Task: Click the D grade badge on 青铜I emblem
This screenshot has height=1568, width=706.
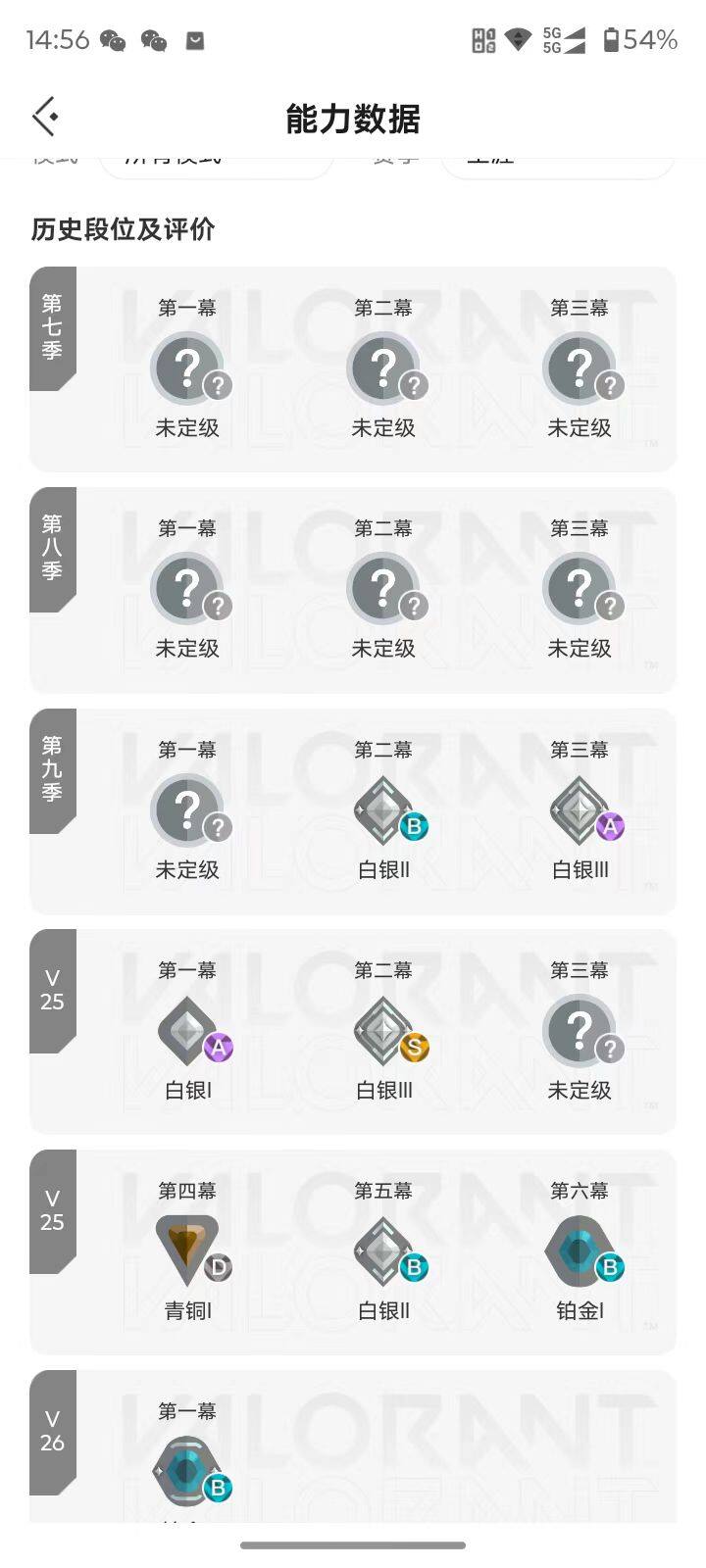Action: (218, 1267)
